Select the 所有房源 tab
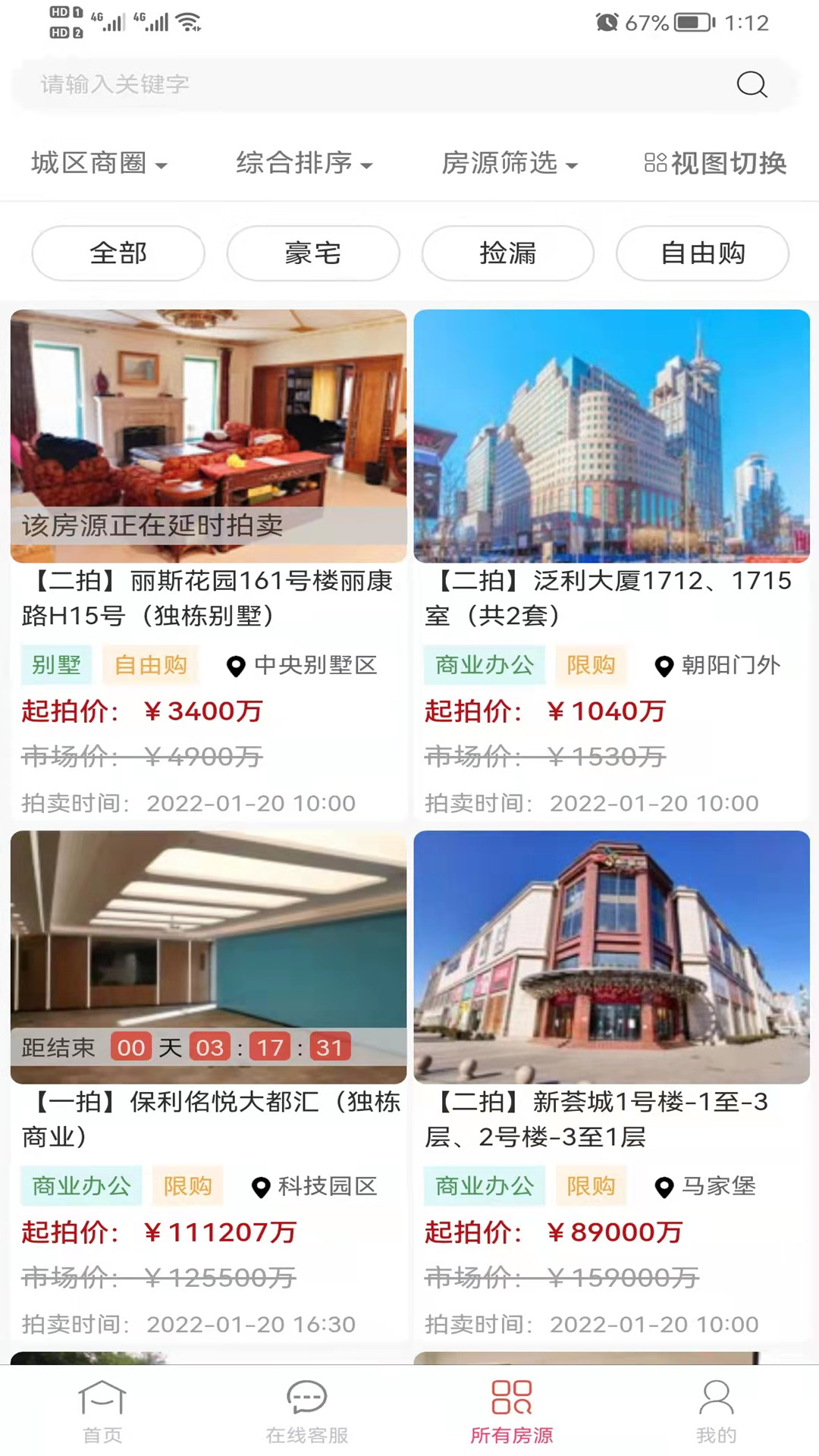 512,1412
